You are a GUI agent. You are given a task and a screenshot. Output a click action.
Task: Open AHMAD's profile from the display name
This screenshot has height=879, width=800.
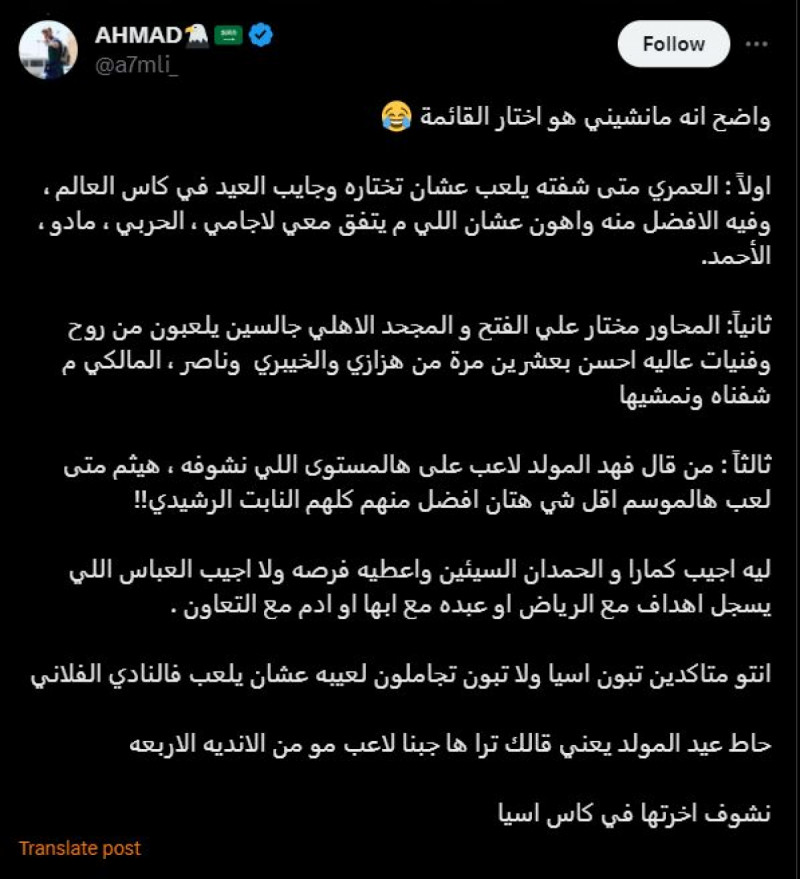[133, 33]
